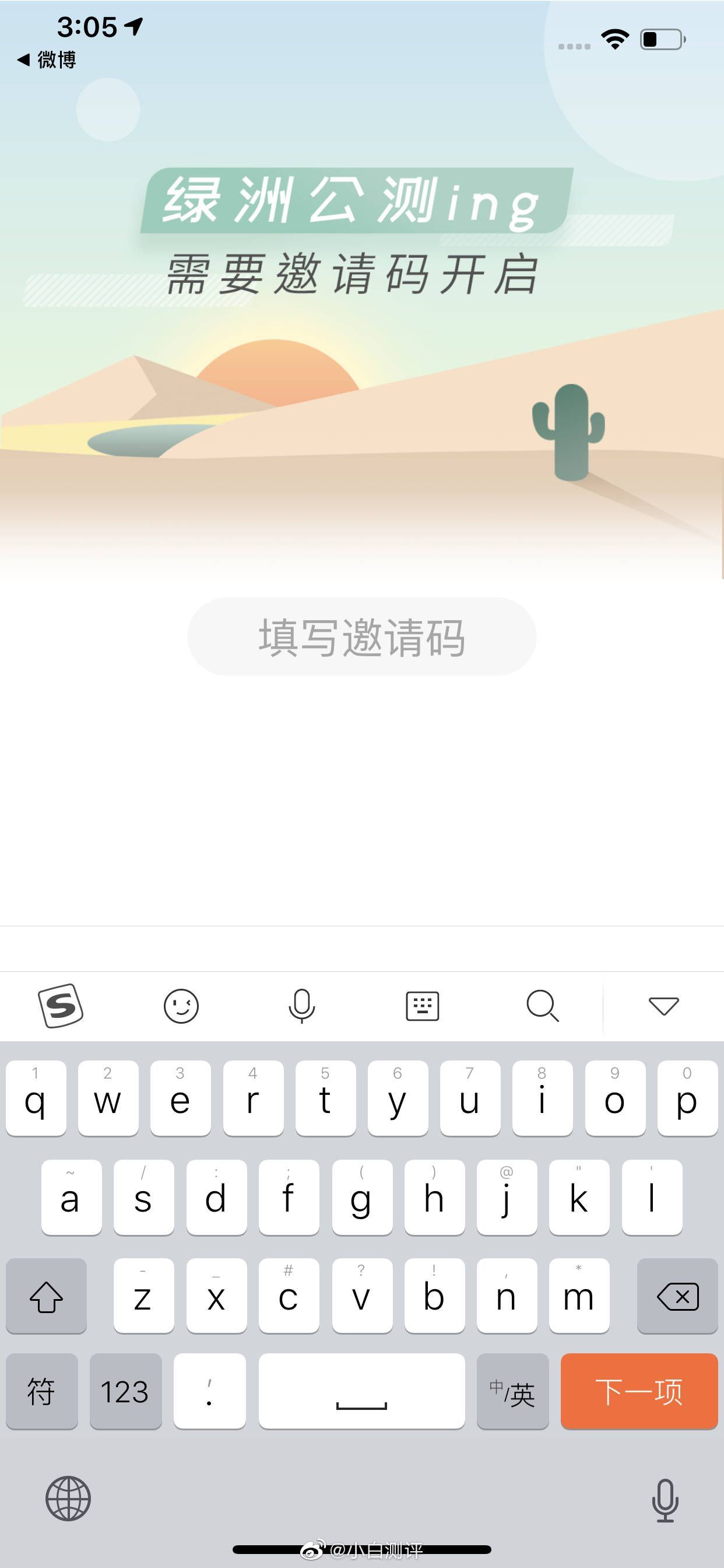Collapse the keyboard with the down triangle
This screenshot has width=724, height=1568.
(663, 1006)
